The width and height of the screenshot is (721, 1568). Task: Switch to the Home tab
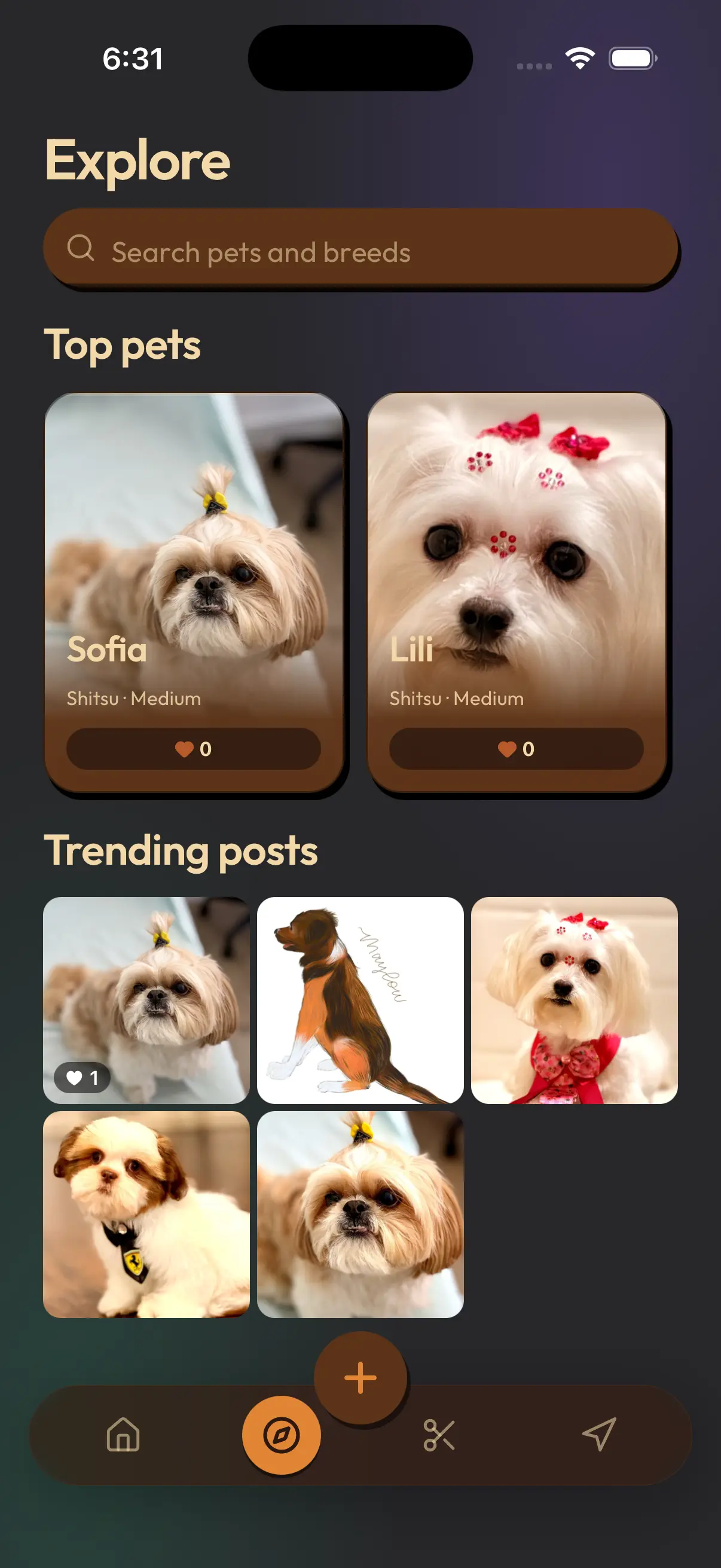(123, 1435)
